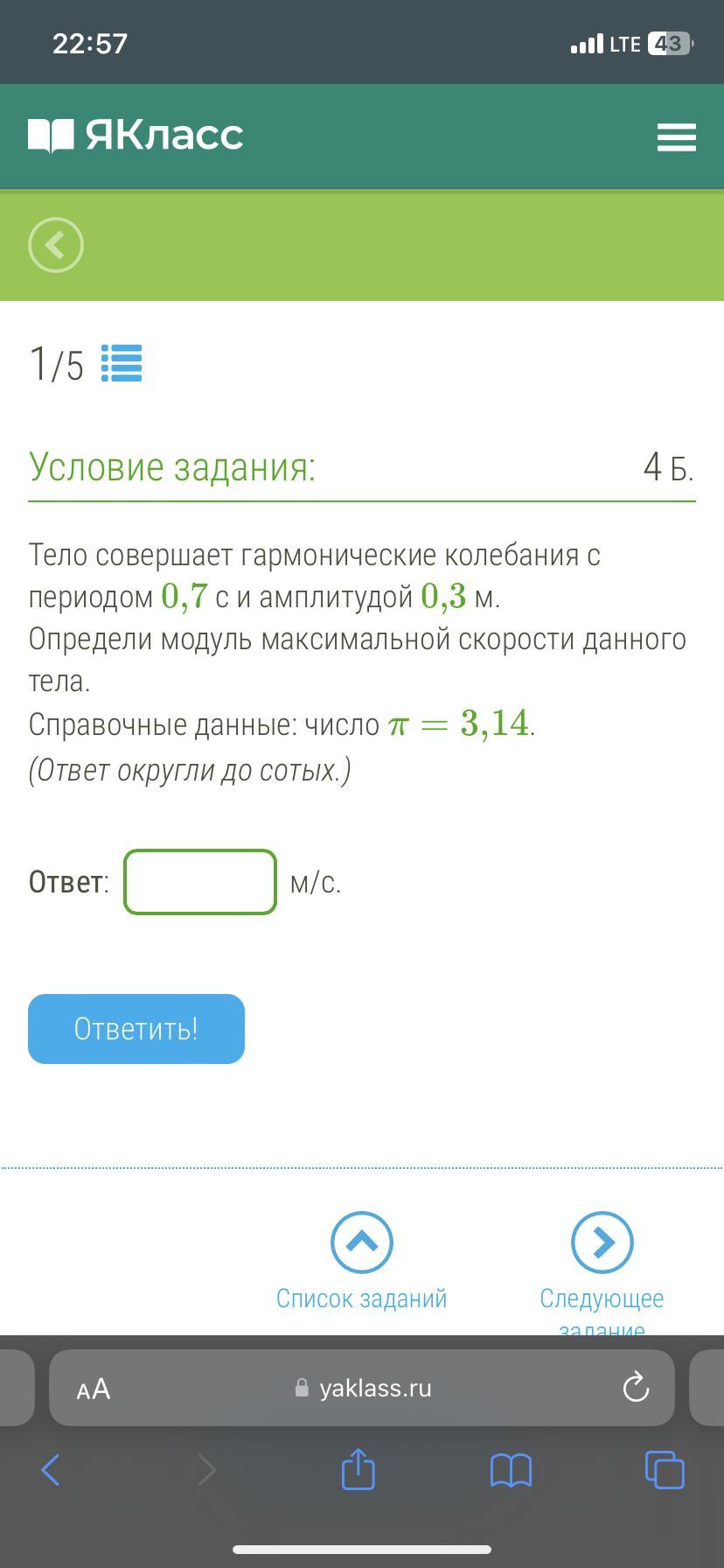Open the AA reader options
This screenshot has width=724, height=1568.
(x=94, y=1389)
